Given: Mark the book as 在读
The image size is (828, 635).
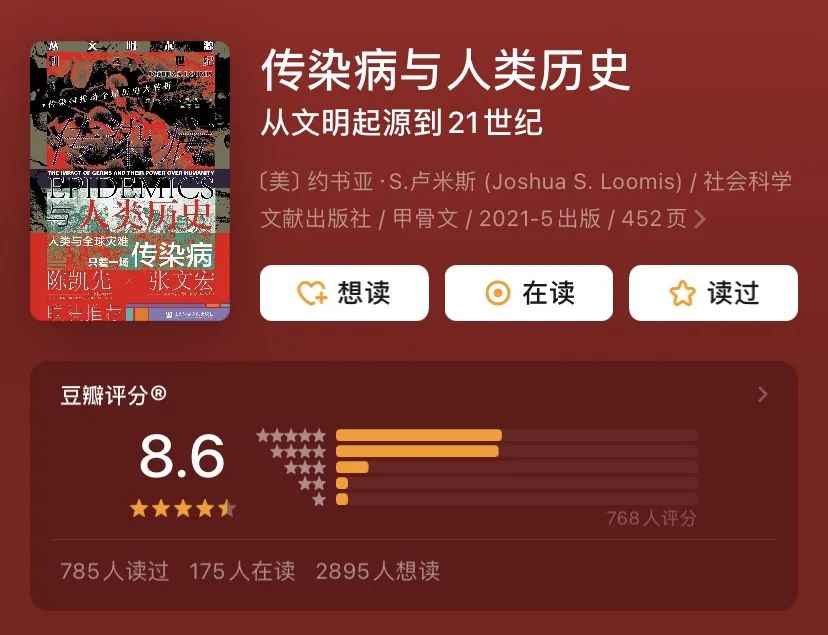Looking at the screenshot, I should pos(528,293).
